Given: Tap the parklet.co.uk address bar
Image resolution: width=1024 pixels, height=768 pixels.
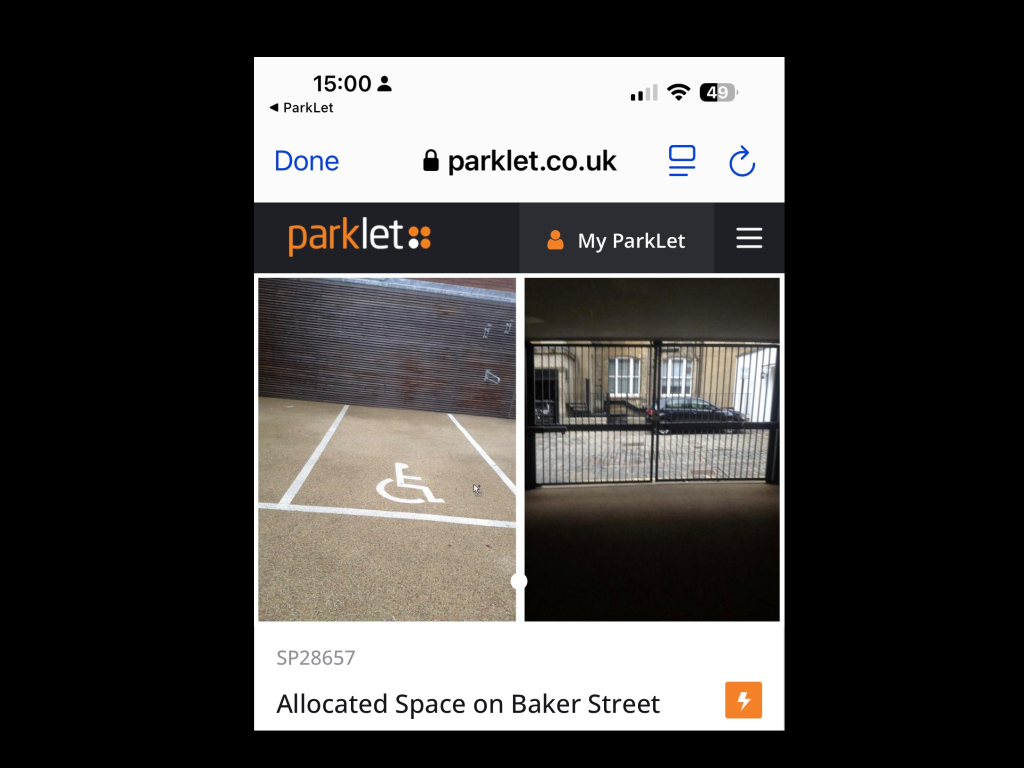Looking at the screenshot, I should pos(520,161).
